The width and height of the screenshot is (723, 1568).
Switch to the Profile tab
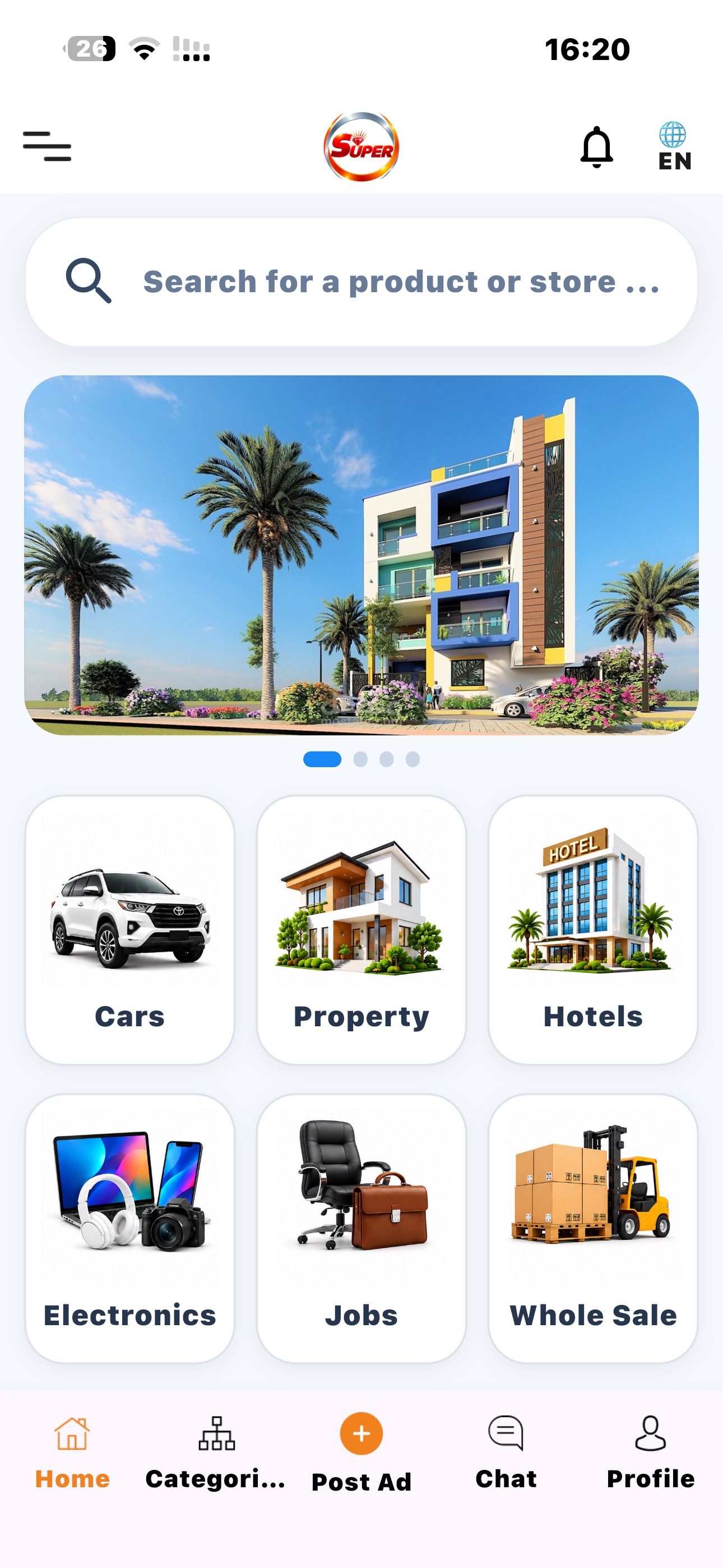coord(651,1452)
